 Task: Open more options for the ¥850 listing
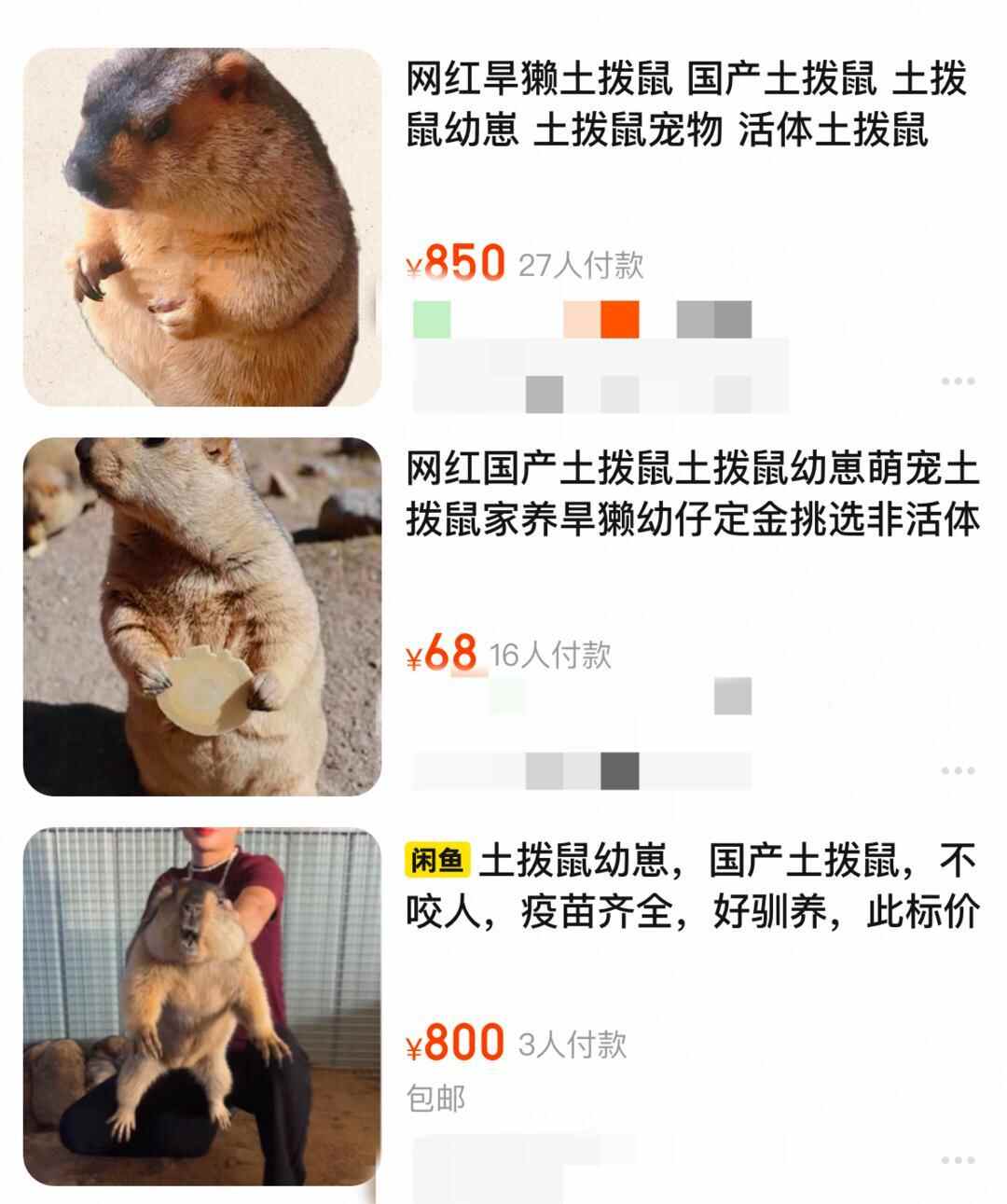[958, 381]
